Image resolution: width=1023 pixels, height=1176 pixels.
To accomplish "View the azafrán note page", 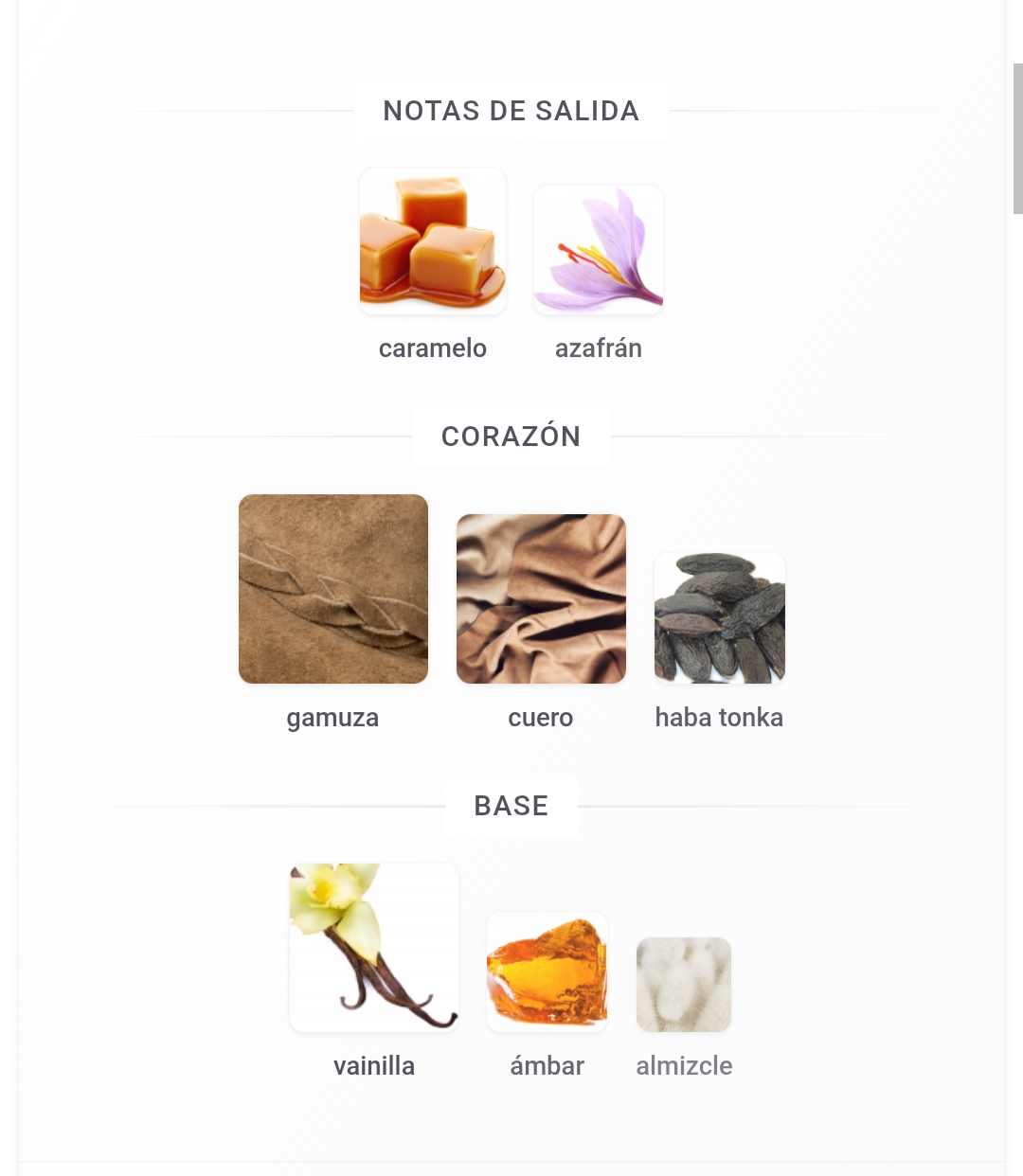I will click(x=599, y=250).
